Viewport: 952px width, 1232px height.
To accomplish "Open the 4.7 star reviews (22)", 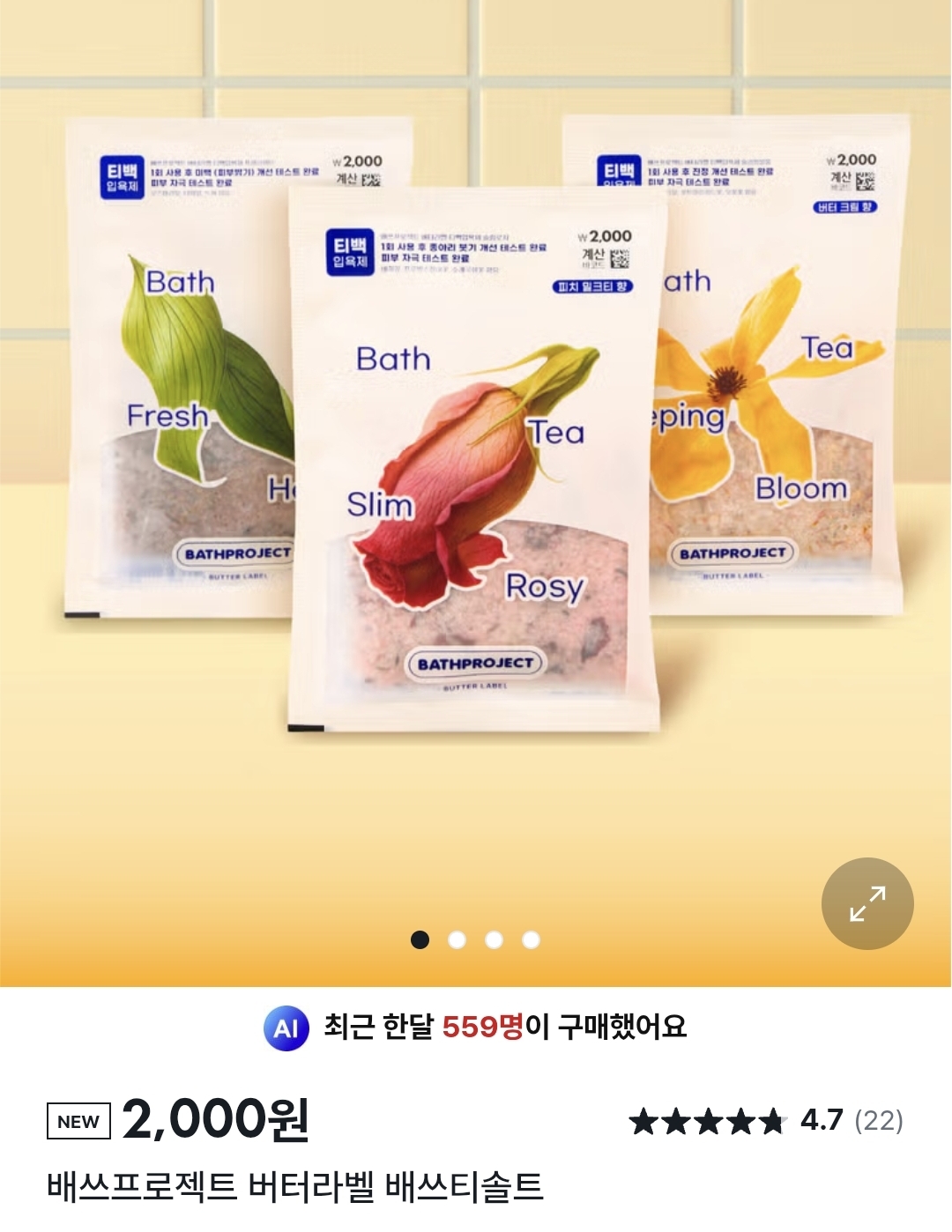I will (765, 1121).
